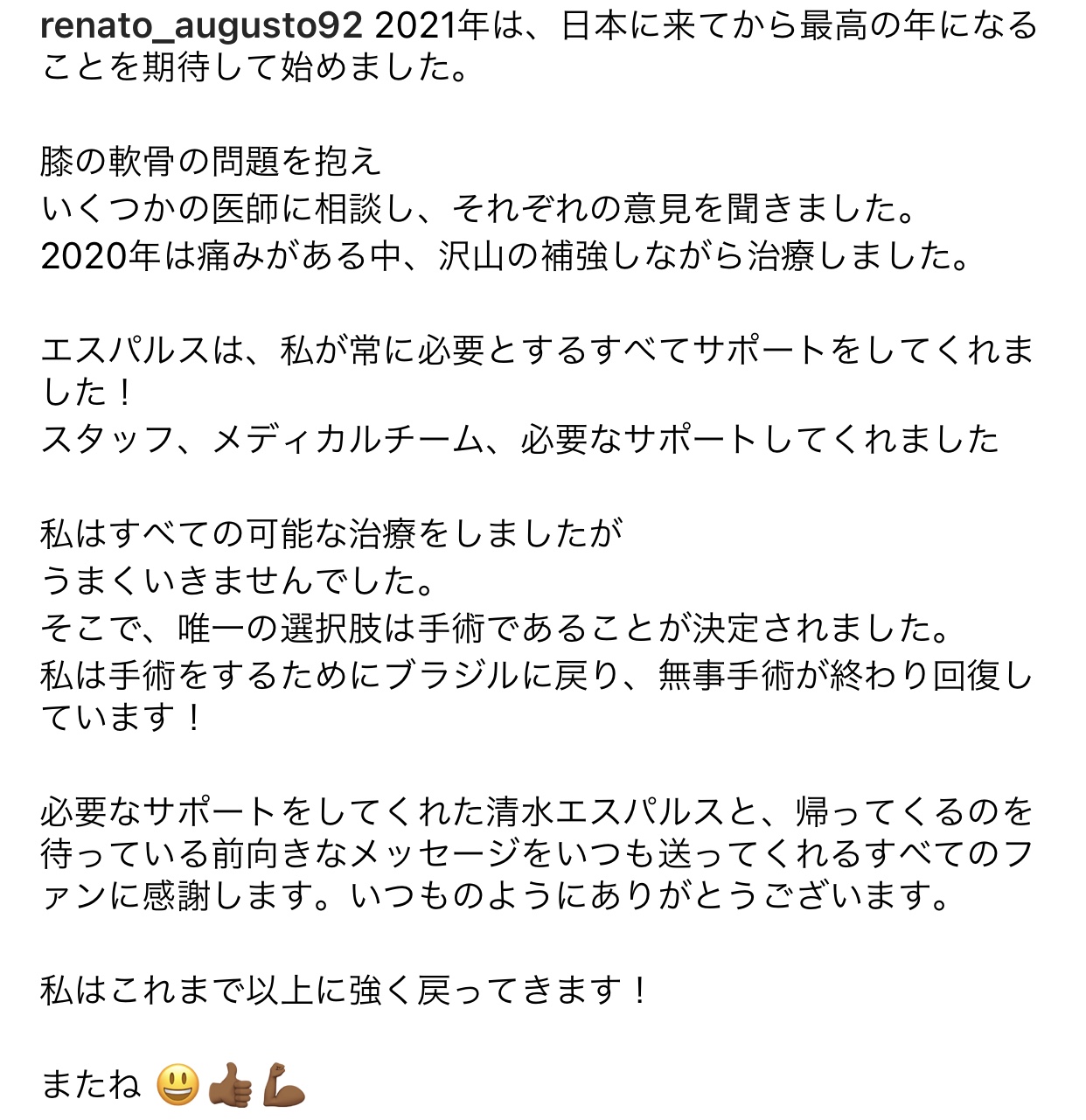Open renato_augusto92's profile from the caption

(201, 26)
